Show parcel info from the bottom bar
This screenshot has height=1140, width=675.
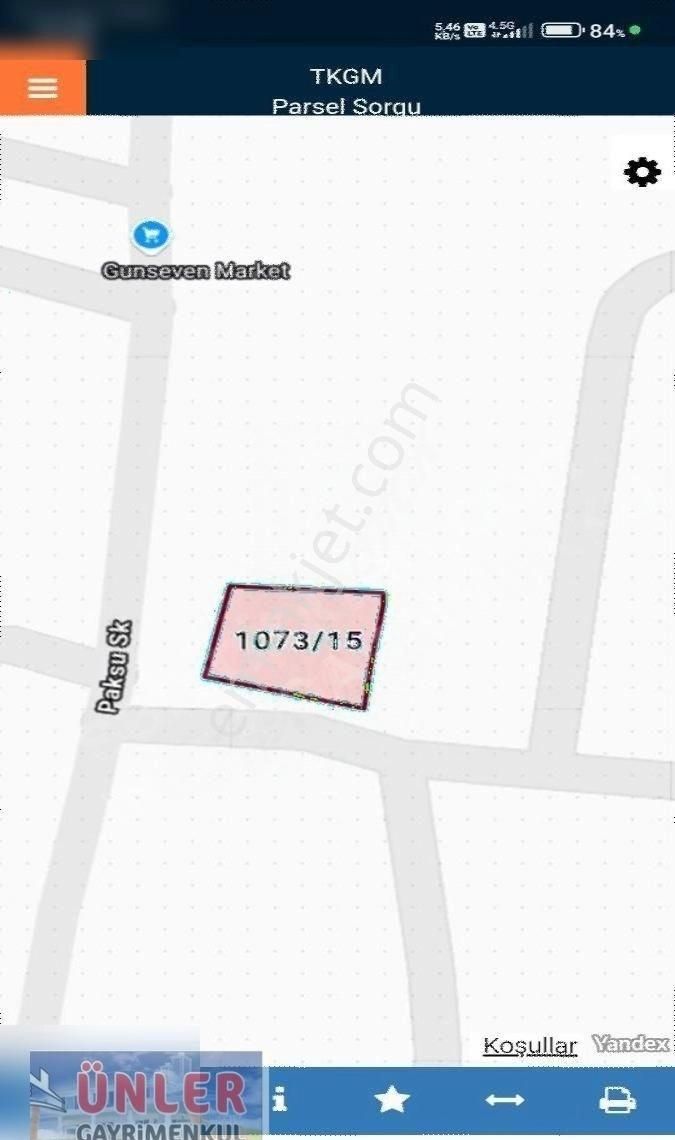[280, 1100]
